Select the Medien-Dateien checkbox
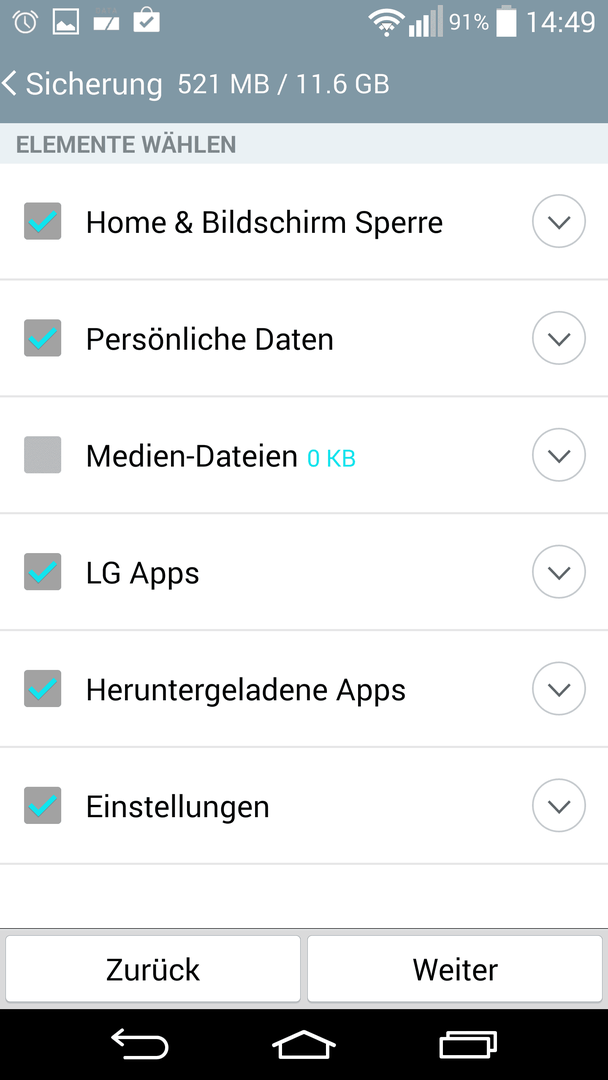 pyautogui.click(x=43, y=455)
